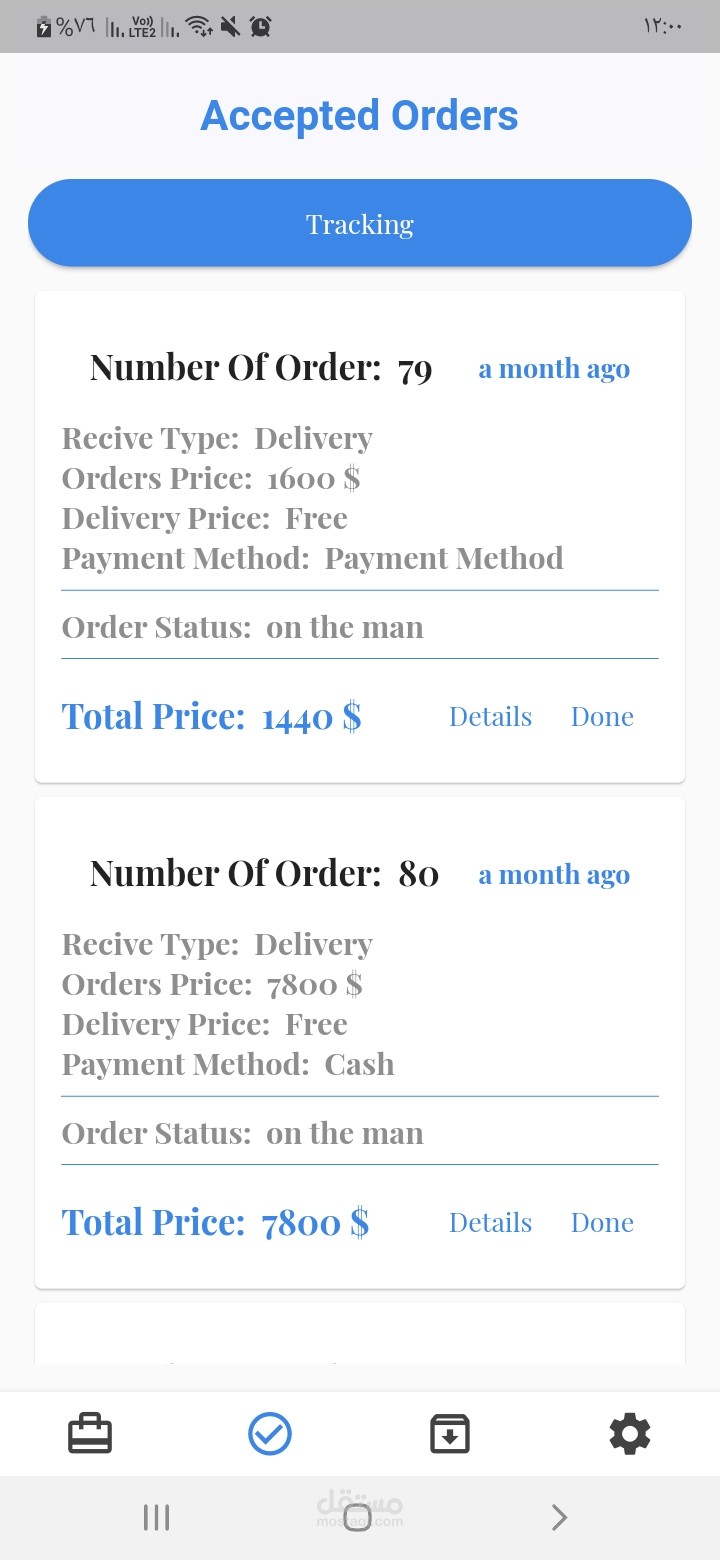View Details of order 80
720x1560 pixels.
(x=490, y=1223)
